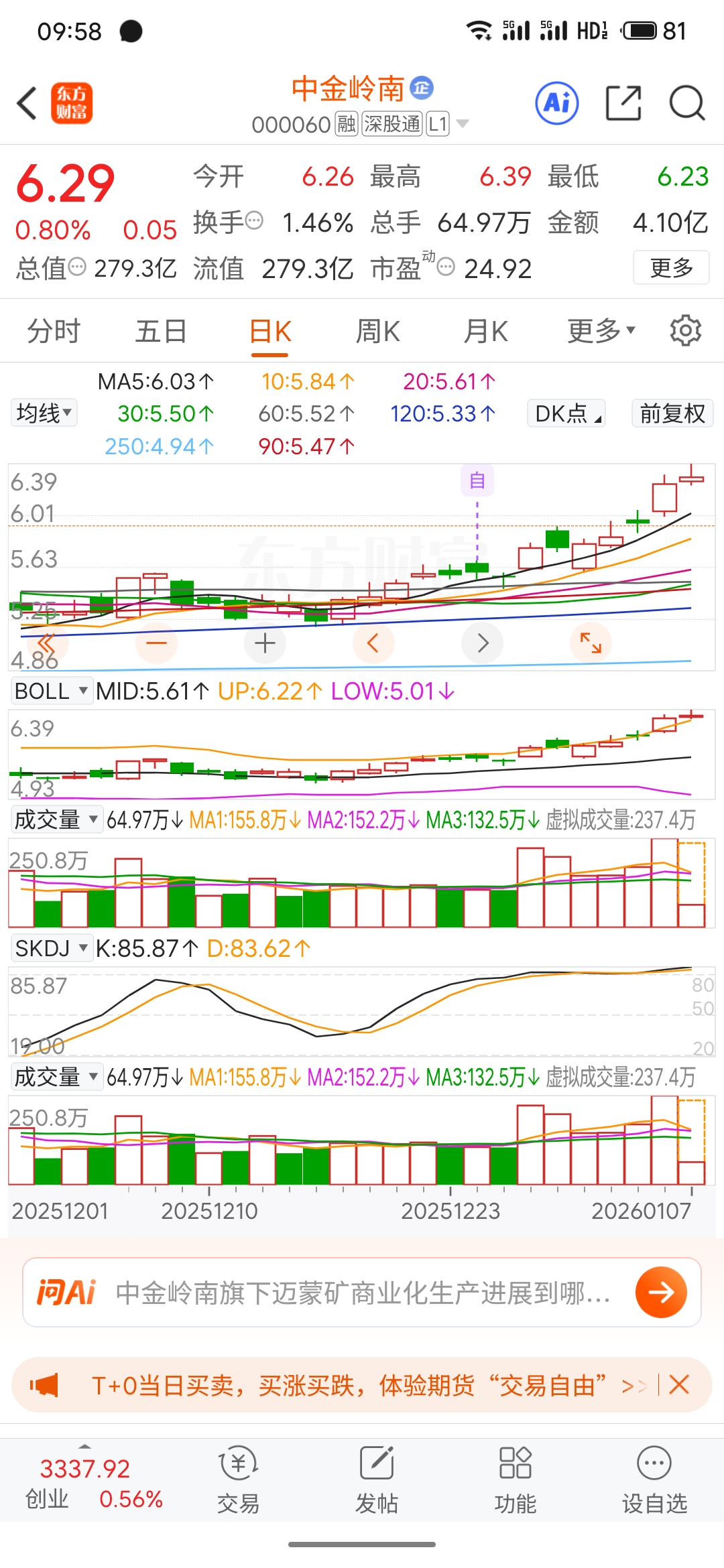Dismiss the T+0 futures promo banner
The height and width of the screenshot is (1568, 724).
[x=679, y=1384]
